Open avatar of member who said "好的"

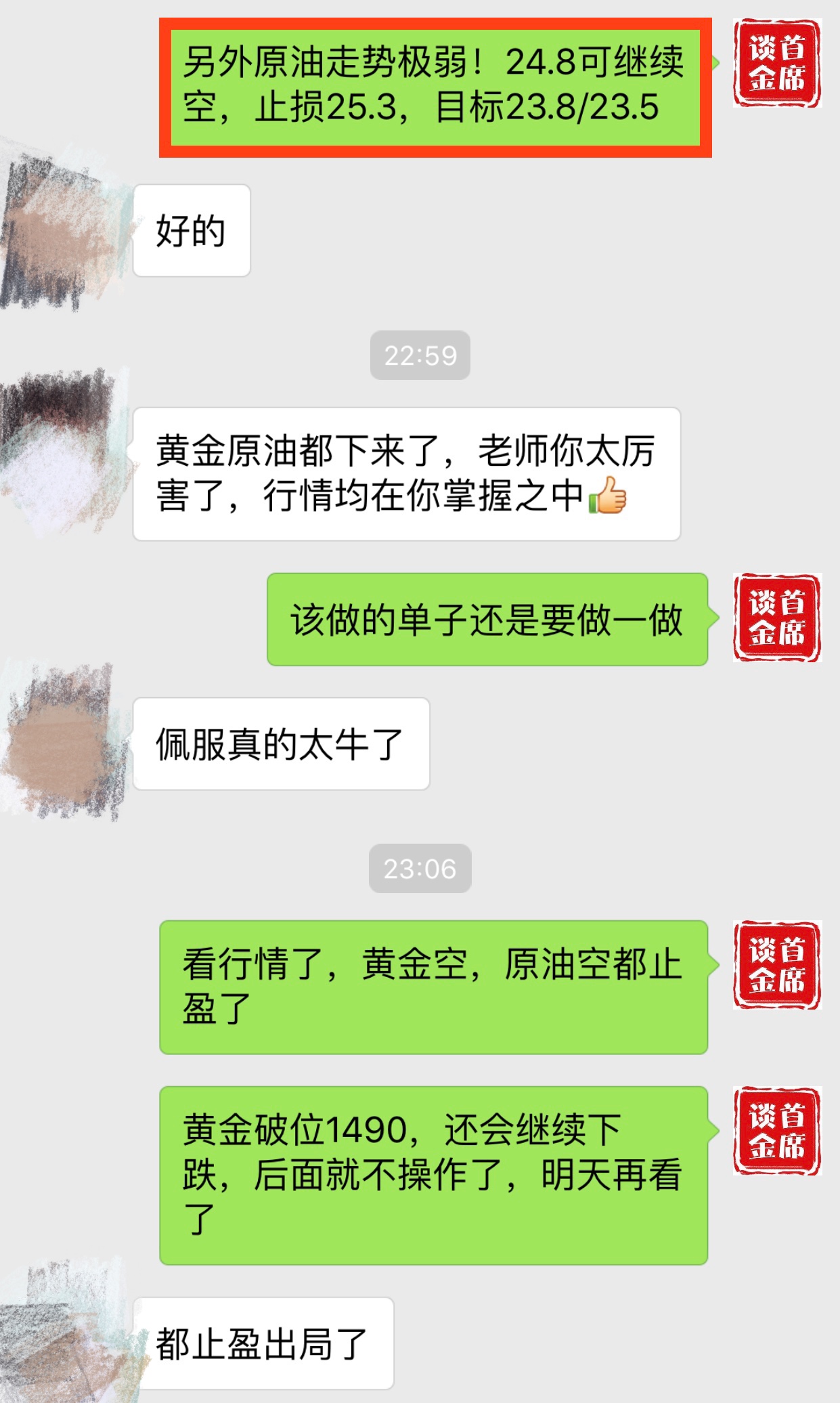(61, 230)
